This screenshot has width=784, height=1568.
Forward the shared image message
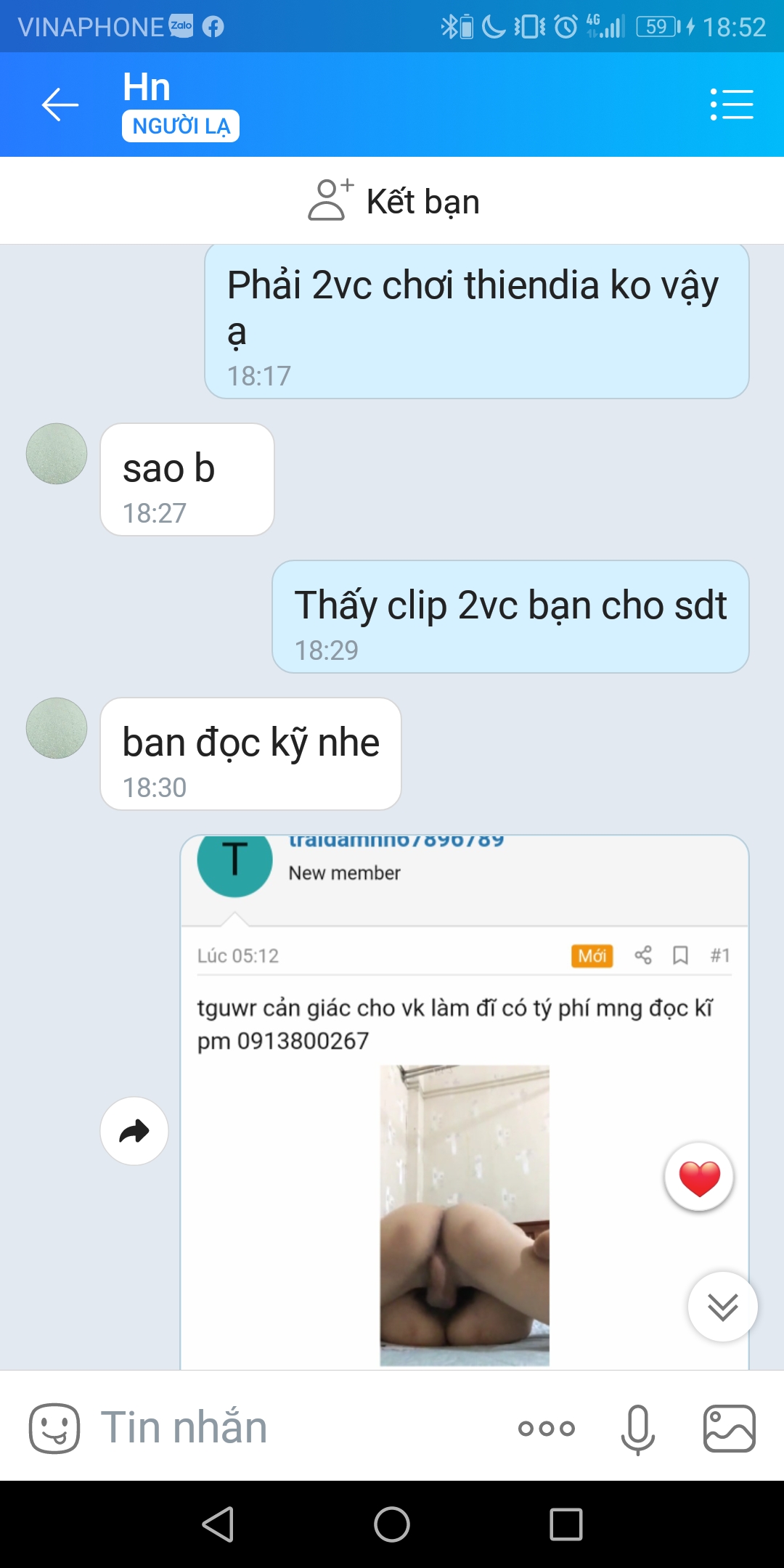click(134, 1131)
